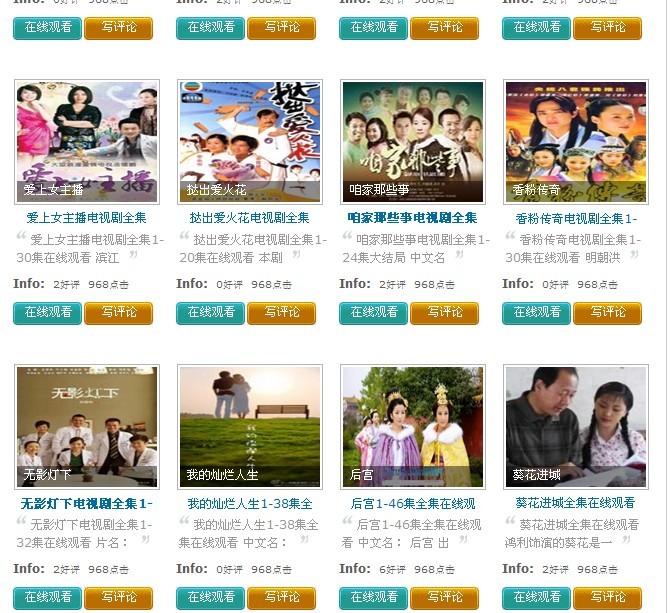The width and height of the screenshot is (670, 613).
Task: Open the 无影灯下 poster thumbnail
Action: (x=87, y=427)
